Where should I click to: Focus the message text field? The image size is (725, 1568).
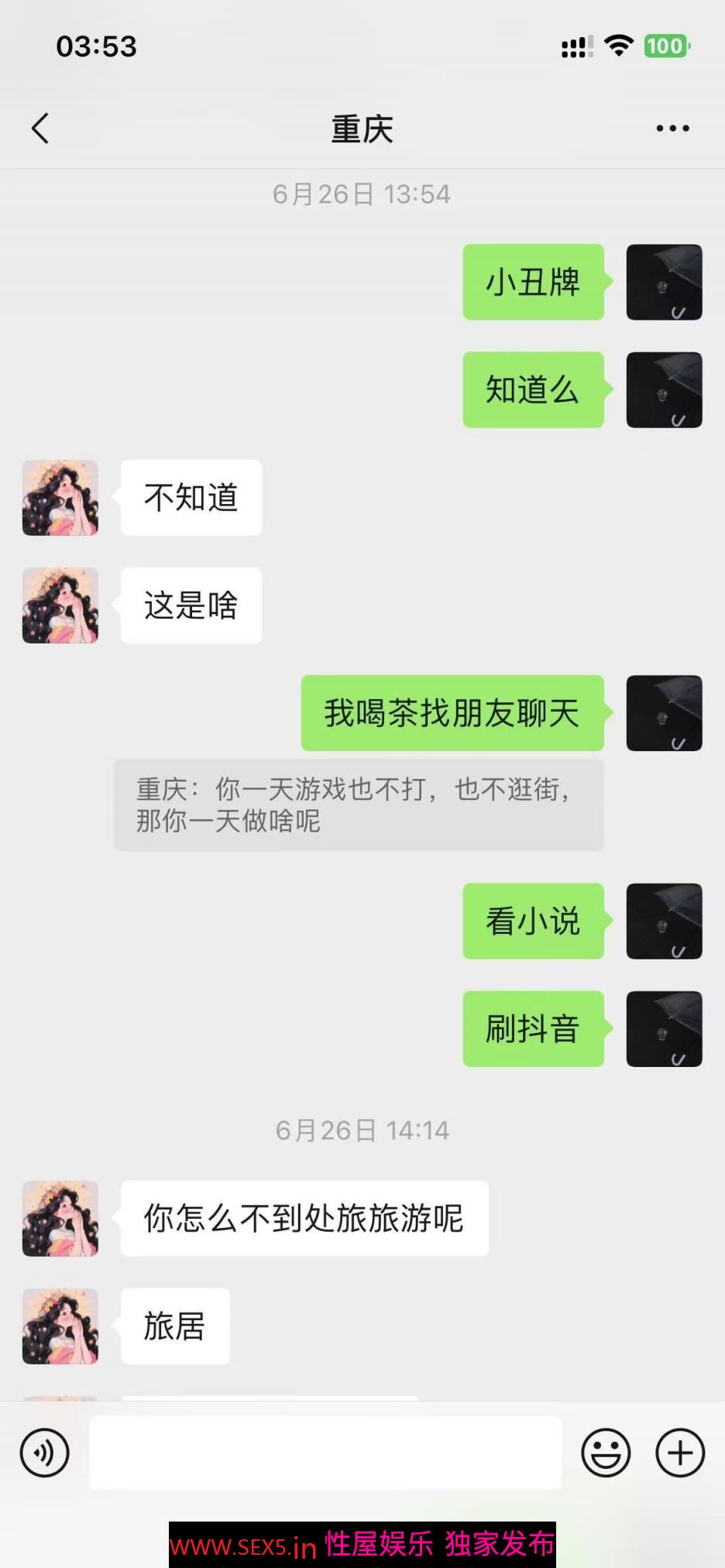coord(325,1453)
